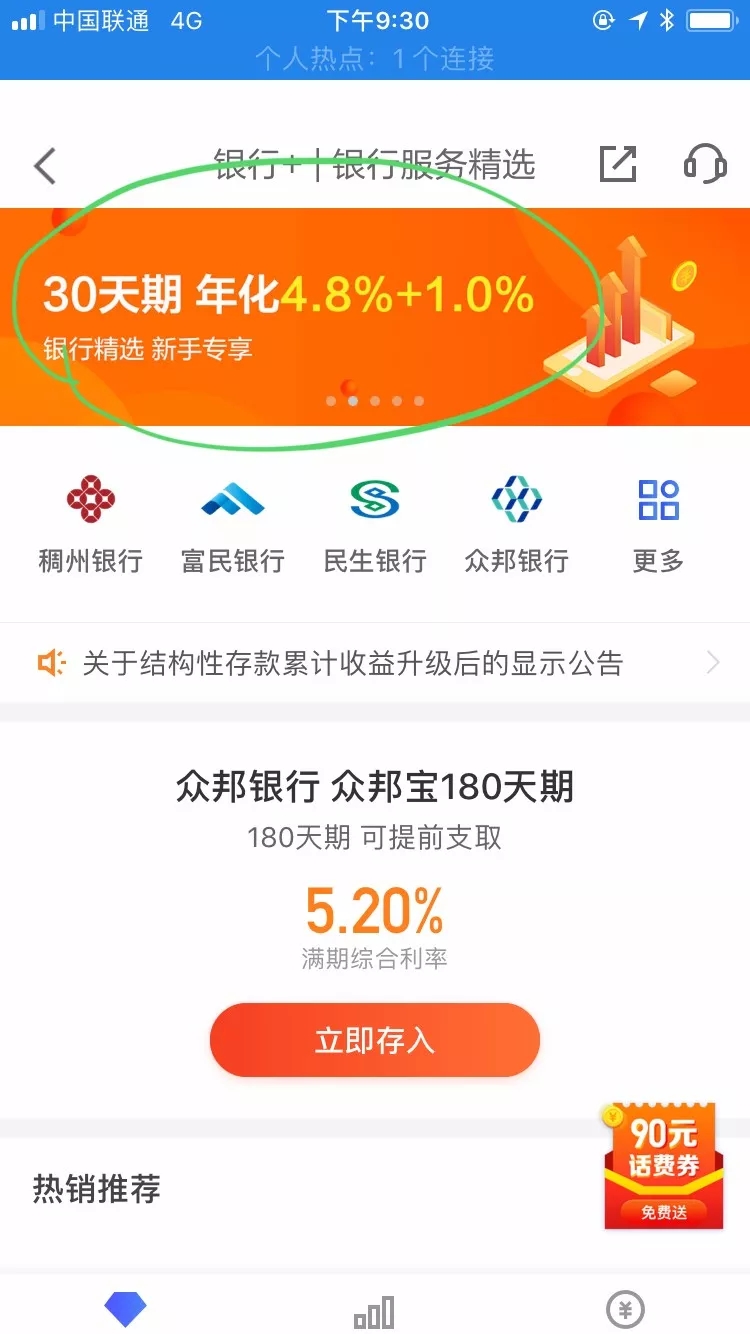
Task: Open 稠州银行
Action: [90, 525]
